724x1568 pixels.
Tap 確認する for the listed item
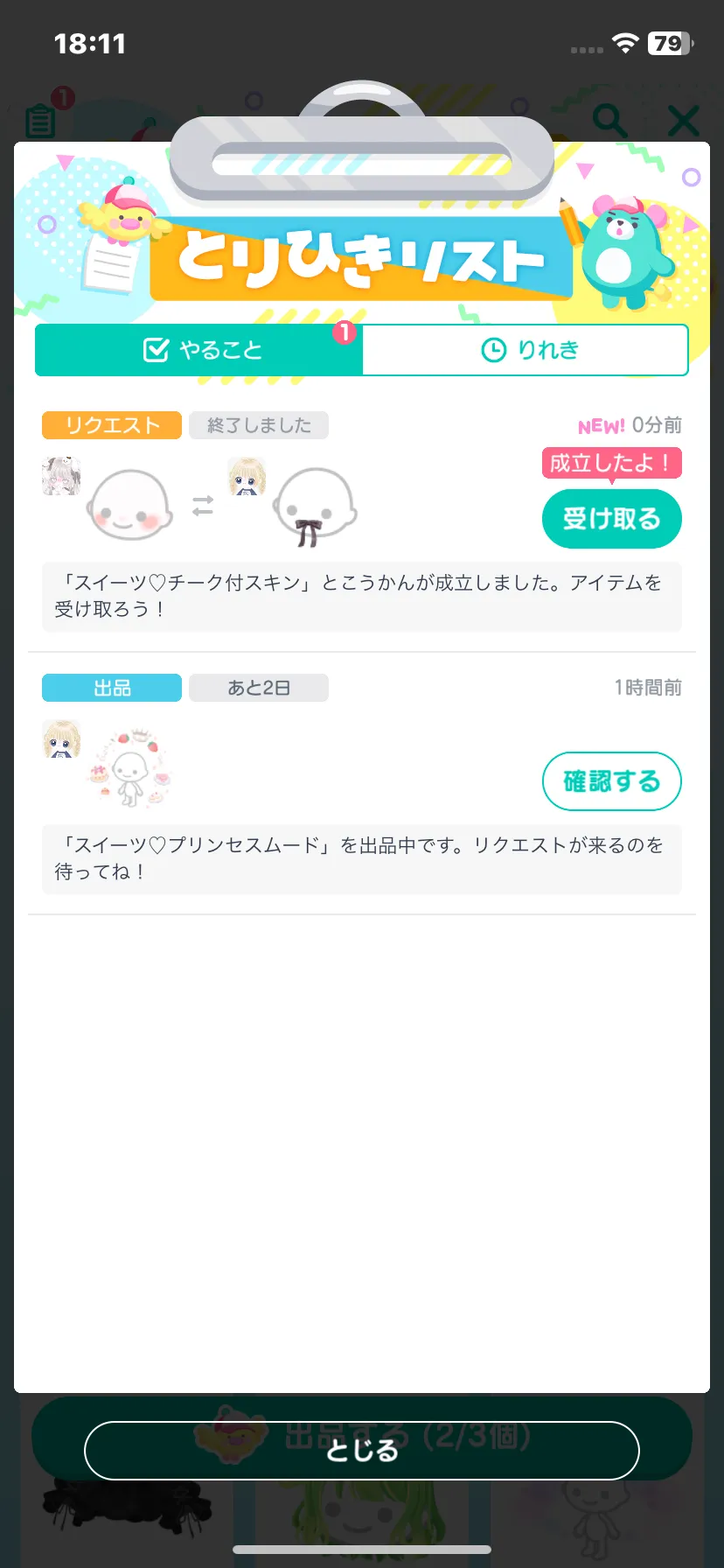point(611,781)
